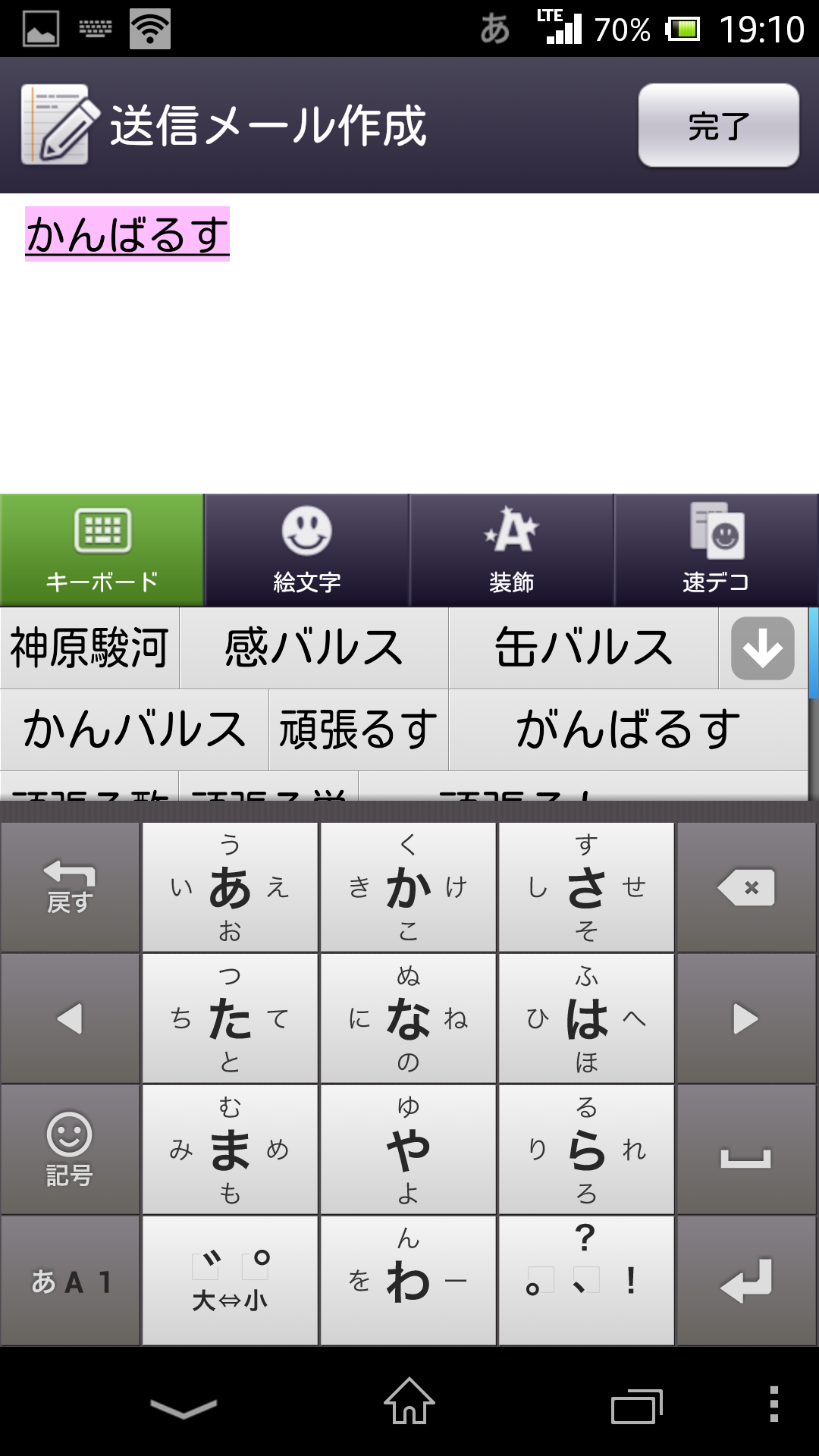Open the 記号 symbols key

70,1150
